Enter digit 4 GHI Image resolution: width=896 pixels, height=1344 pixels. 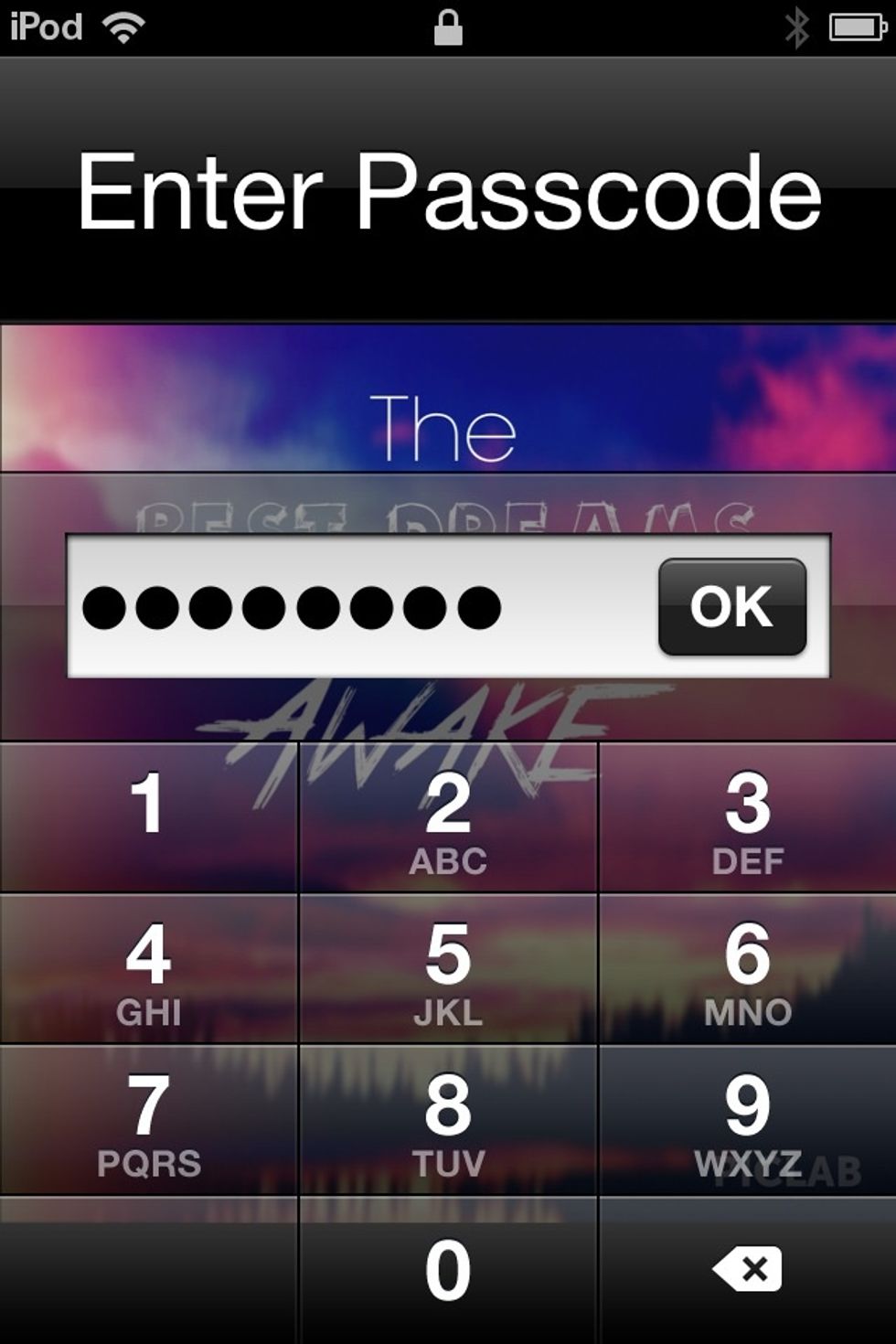click(148, 969)
